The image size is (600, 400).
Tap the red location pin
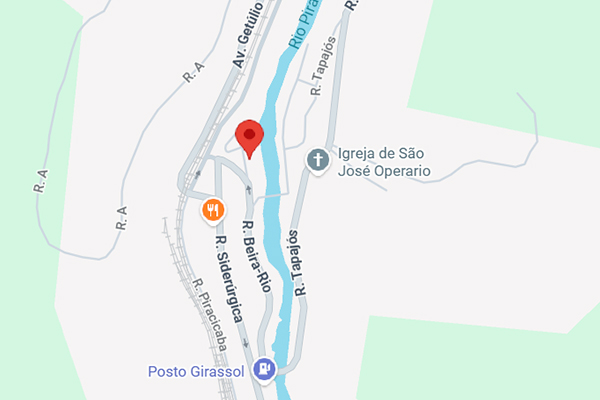click(248, 135)
